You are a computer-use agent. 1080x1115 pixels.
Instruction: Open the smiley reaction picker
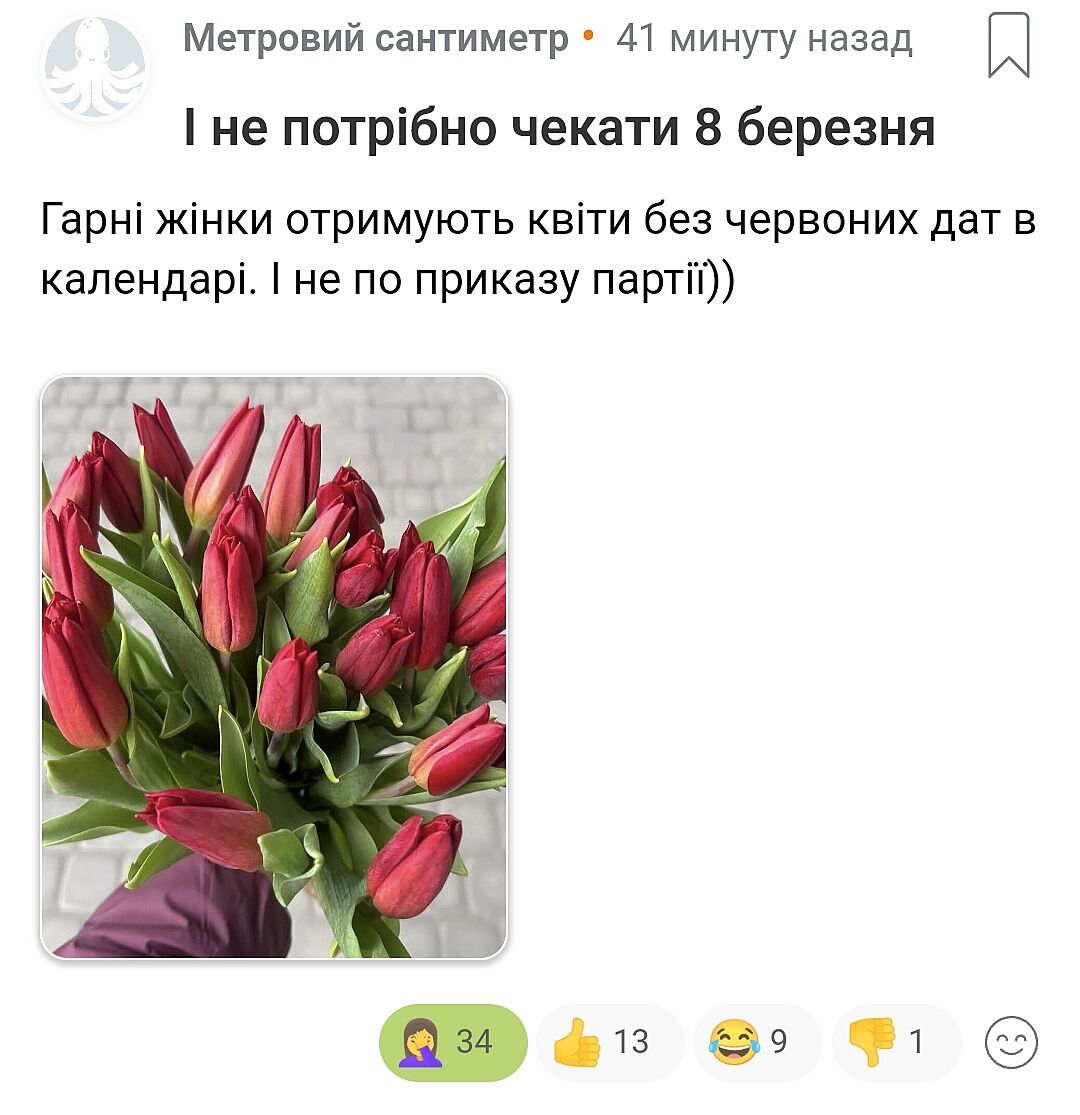tap(1011, 1042)
